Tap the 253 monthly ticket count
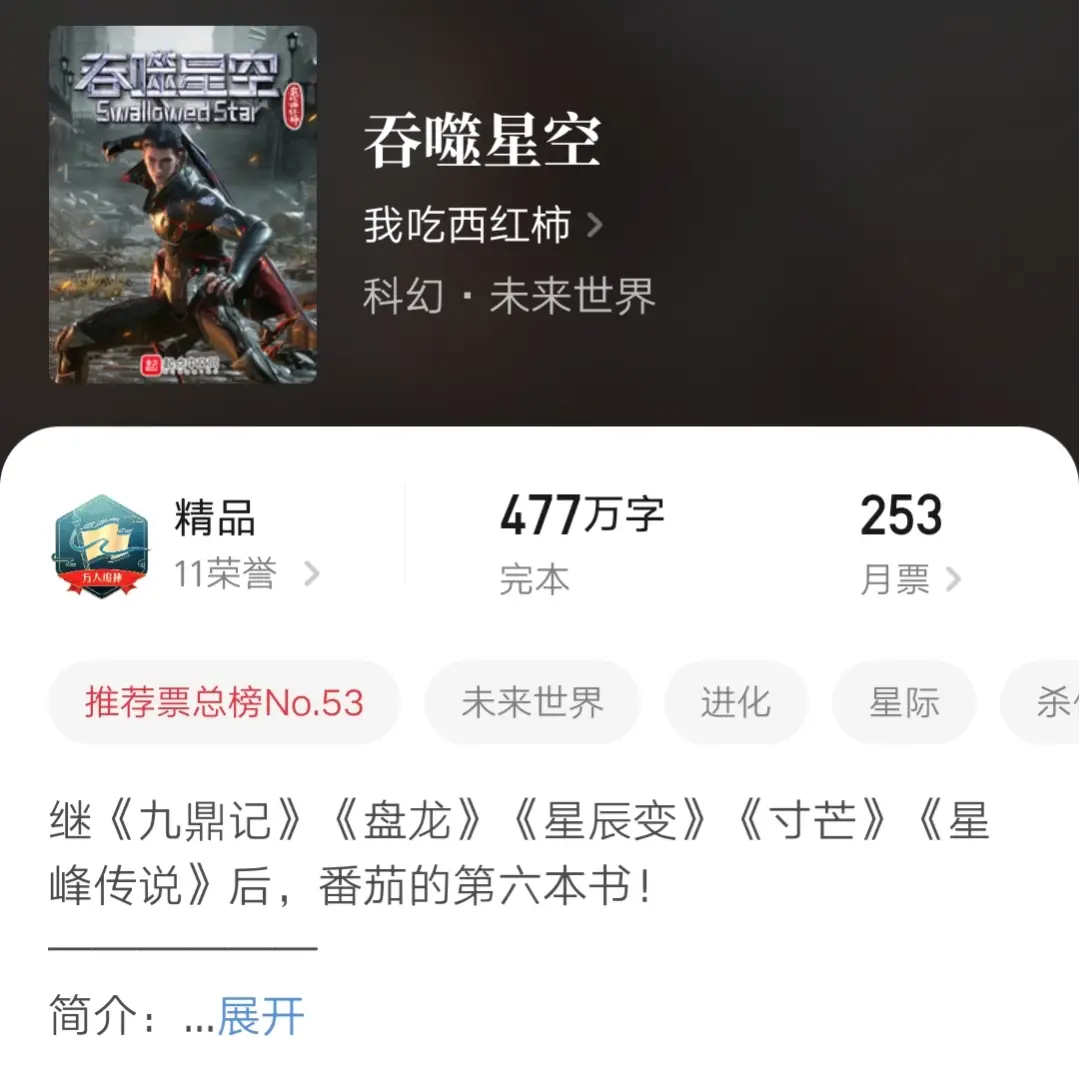 pos(900,513)
